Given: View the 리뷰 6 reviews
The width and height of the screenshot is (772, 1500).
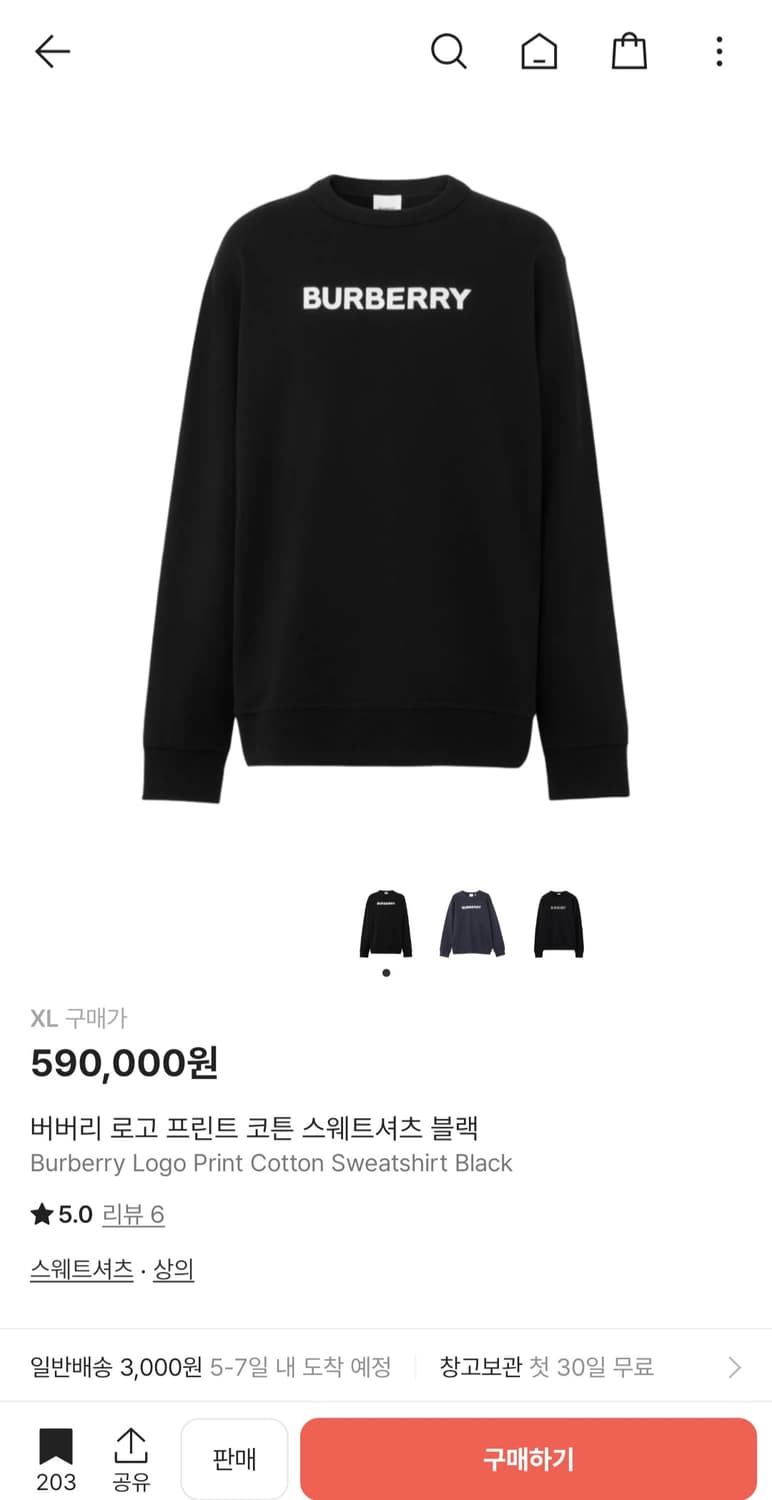Looking at the screenshot, I should [x=134, y=1213].
